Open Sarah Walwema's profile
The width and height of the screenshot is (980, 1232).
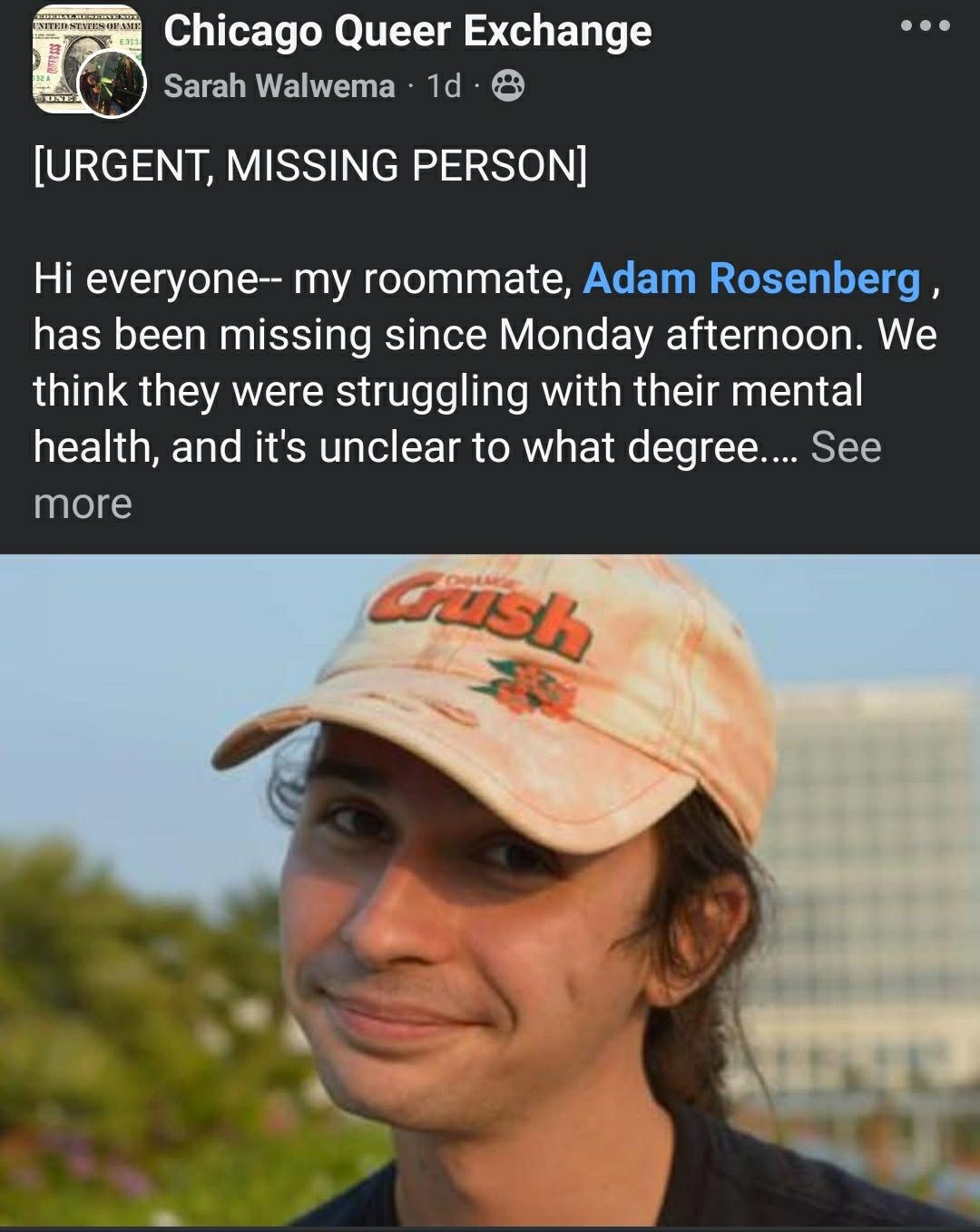279,86
